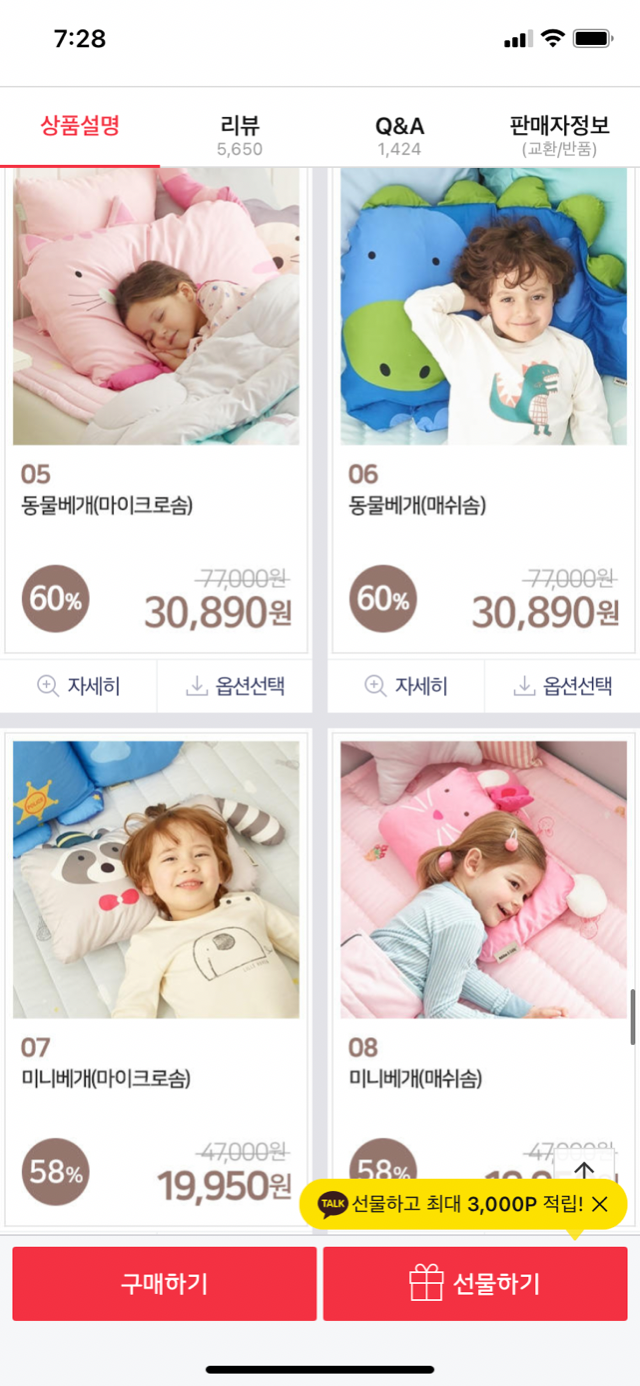The height and width of the screenshot is (1386, 640).
Task: Tap 자세히 under 동물베개(매쉬솜)
Action: click(406, 686)
